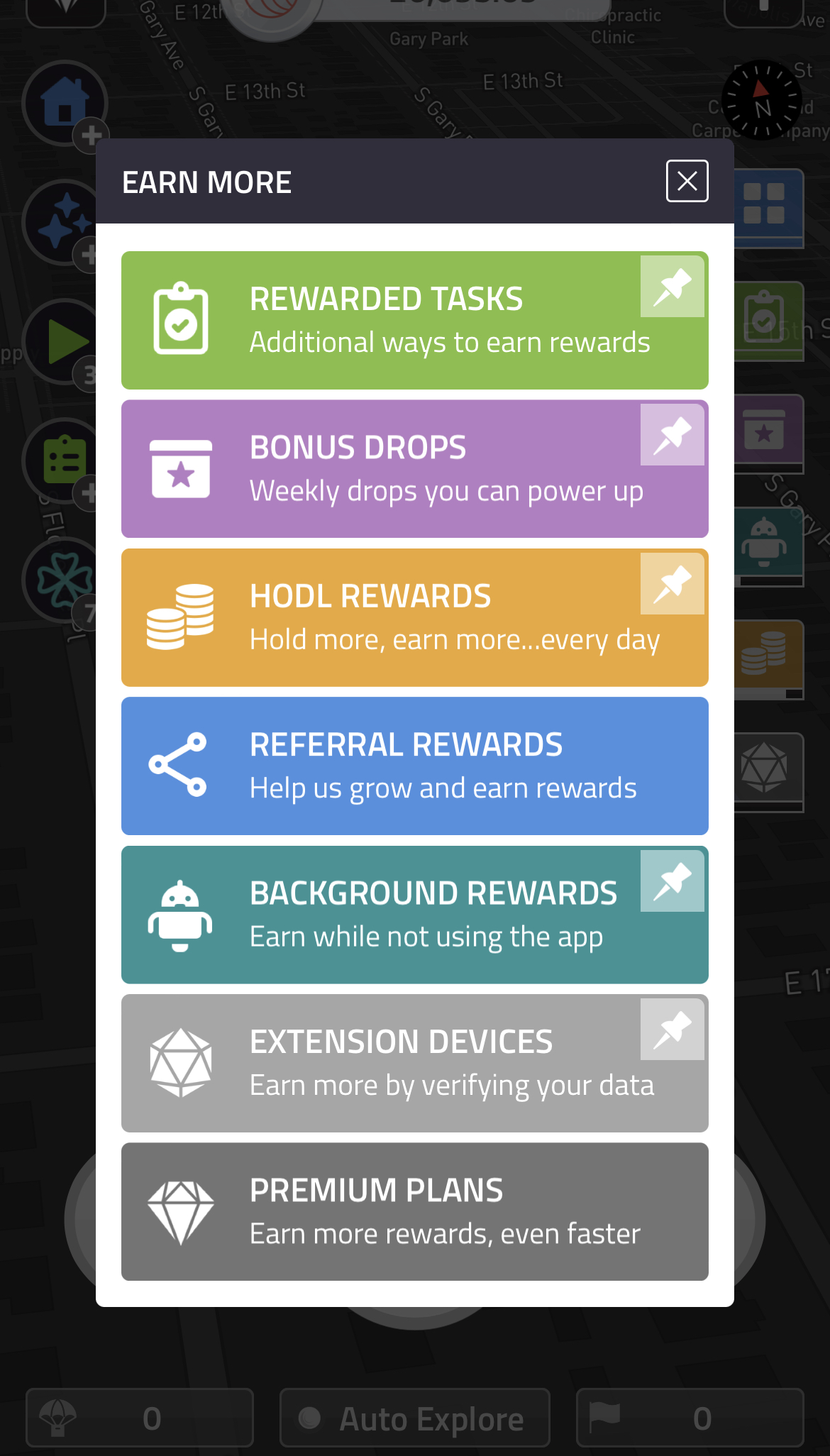Toggle the pin on HODL Rewards
830x1456 pixels.
672,583
